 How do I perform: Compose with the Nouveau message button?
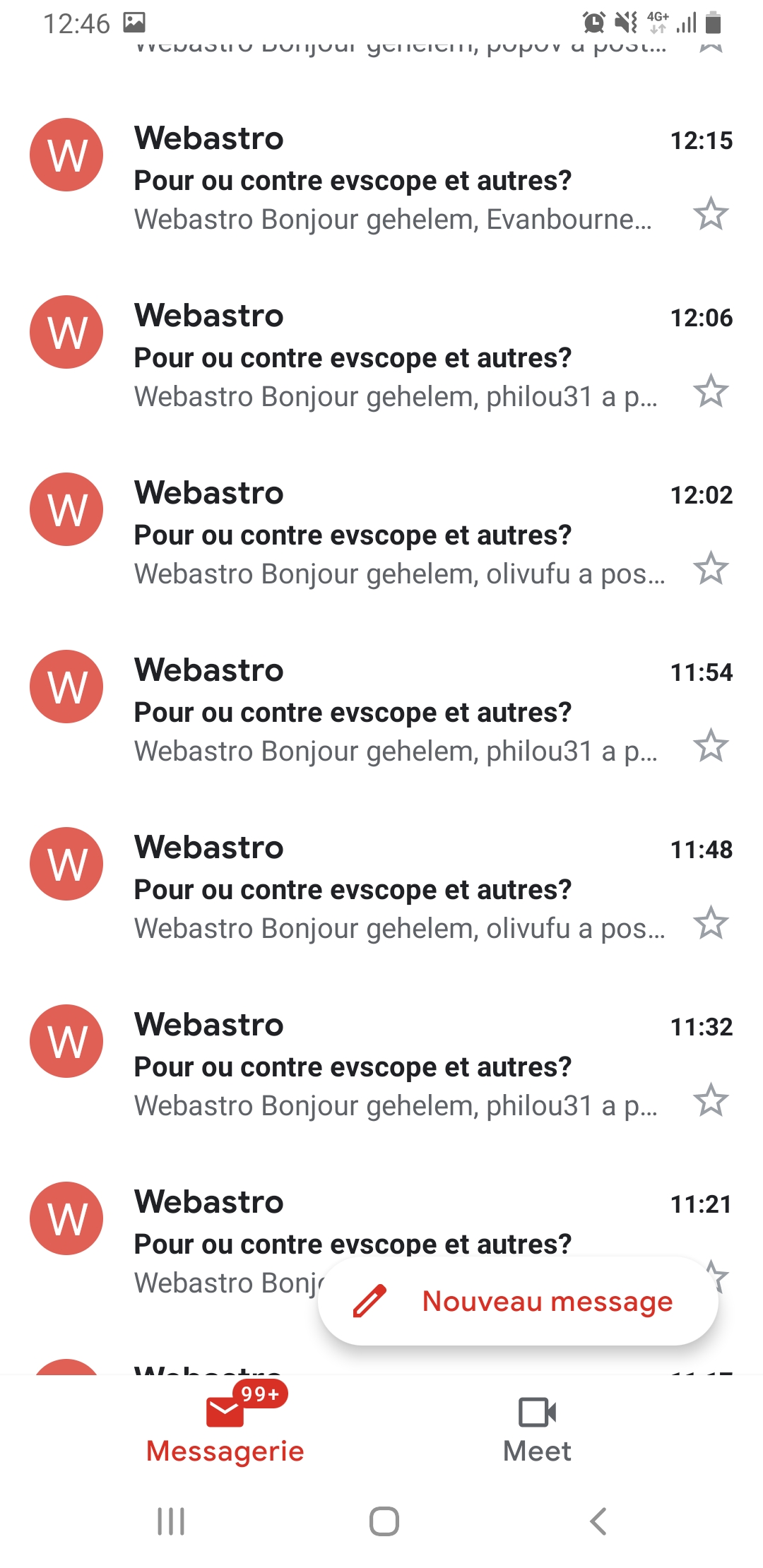[x=518, y=1301]
